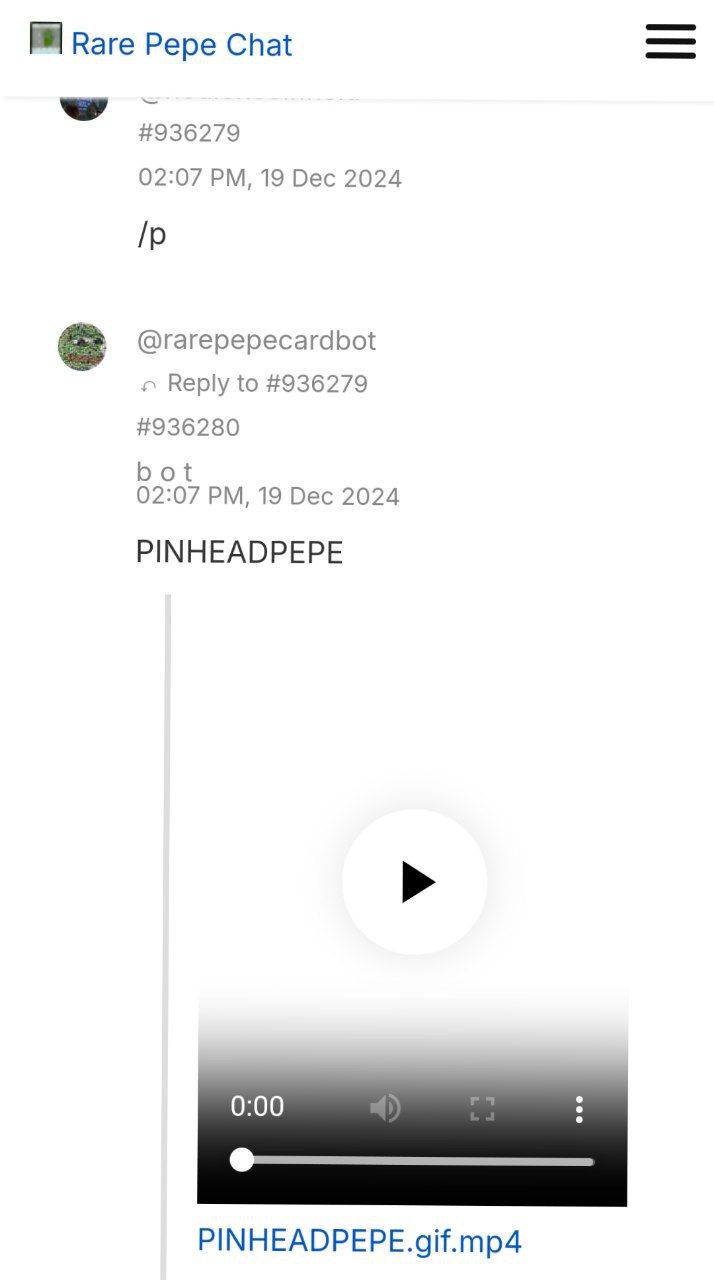The height and width of the screenshot is (1280, 714).
Task: Open the rarepepecardbot avatar
Action: (82, 347)
